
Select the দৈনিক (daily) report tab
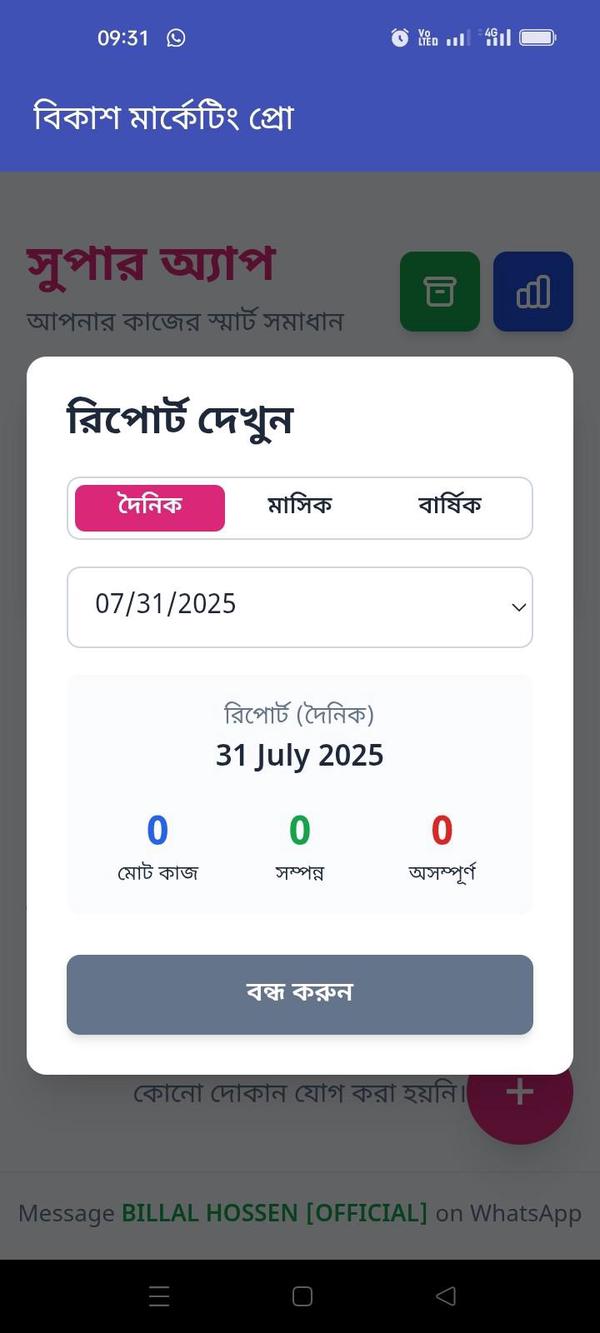pos(150,507)
